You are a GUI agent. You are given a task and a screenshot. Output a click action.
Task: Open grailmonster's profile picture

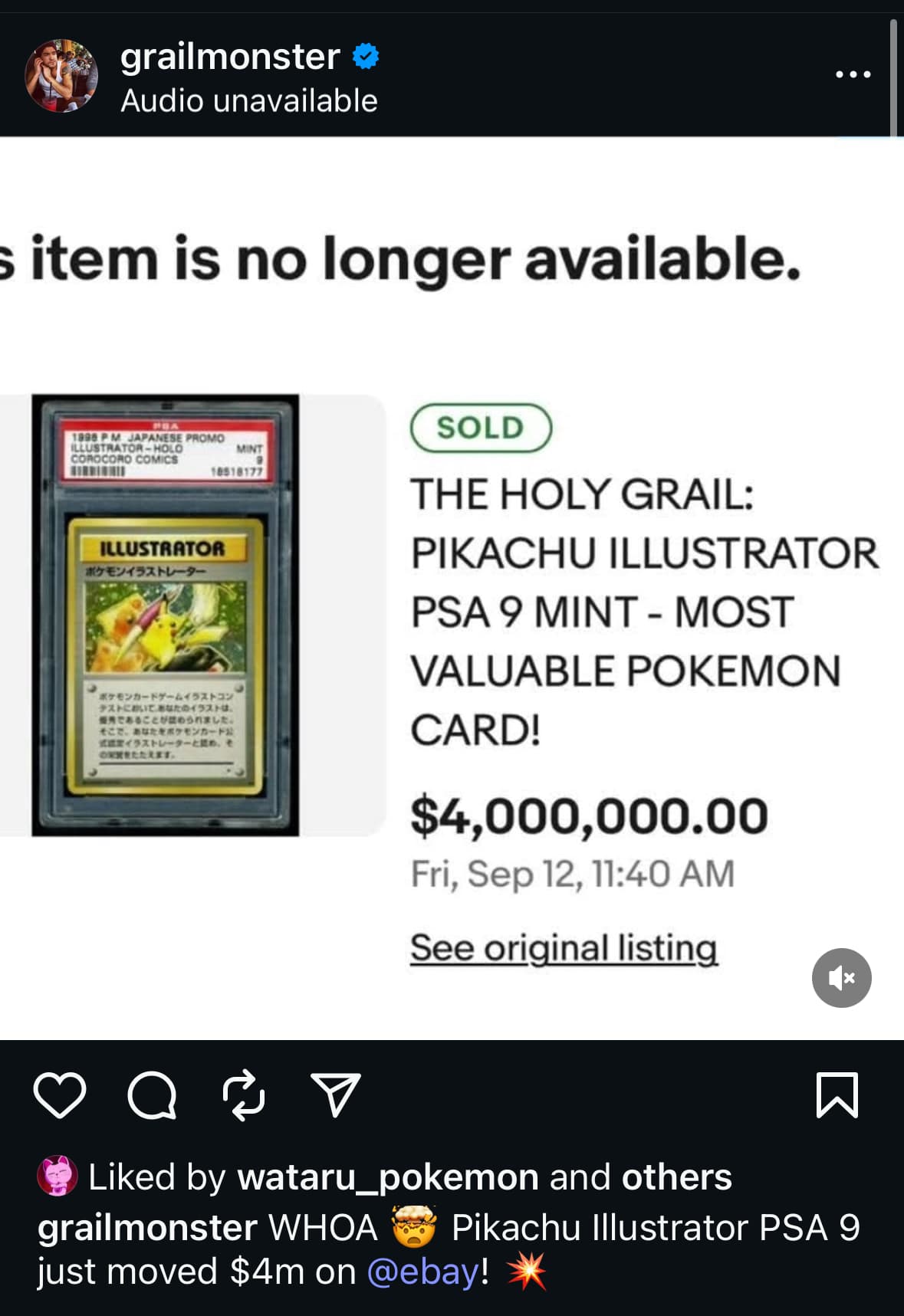tap(61, 76)
